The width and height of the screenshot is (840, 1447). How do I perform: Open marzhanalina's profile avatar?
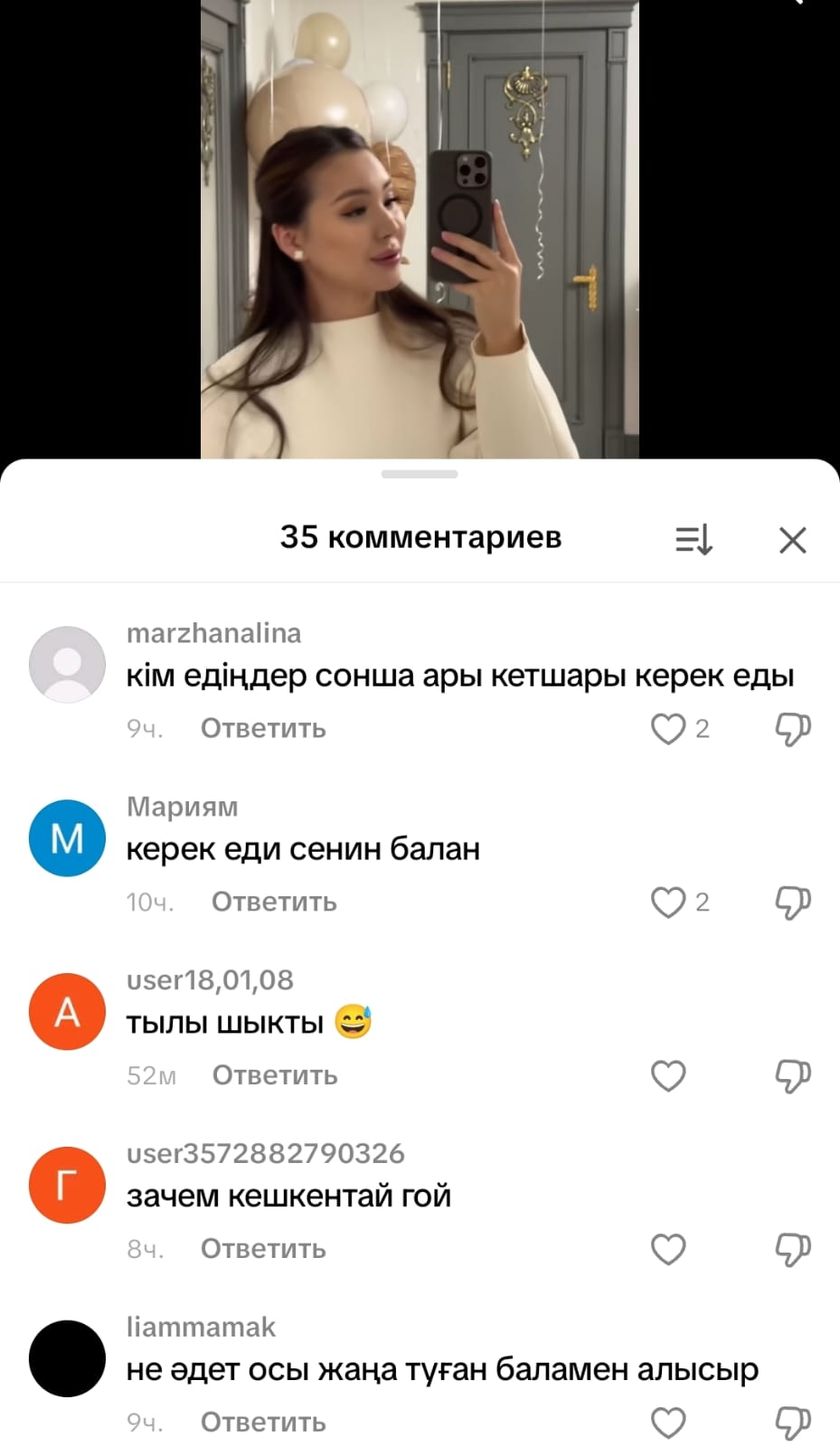(x=68, y=665)
